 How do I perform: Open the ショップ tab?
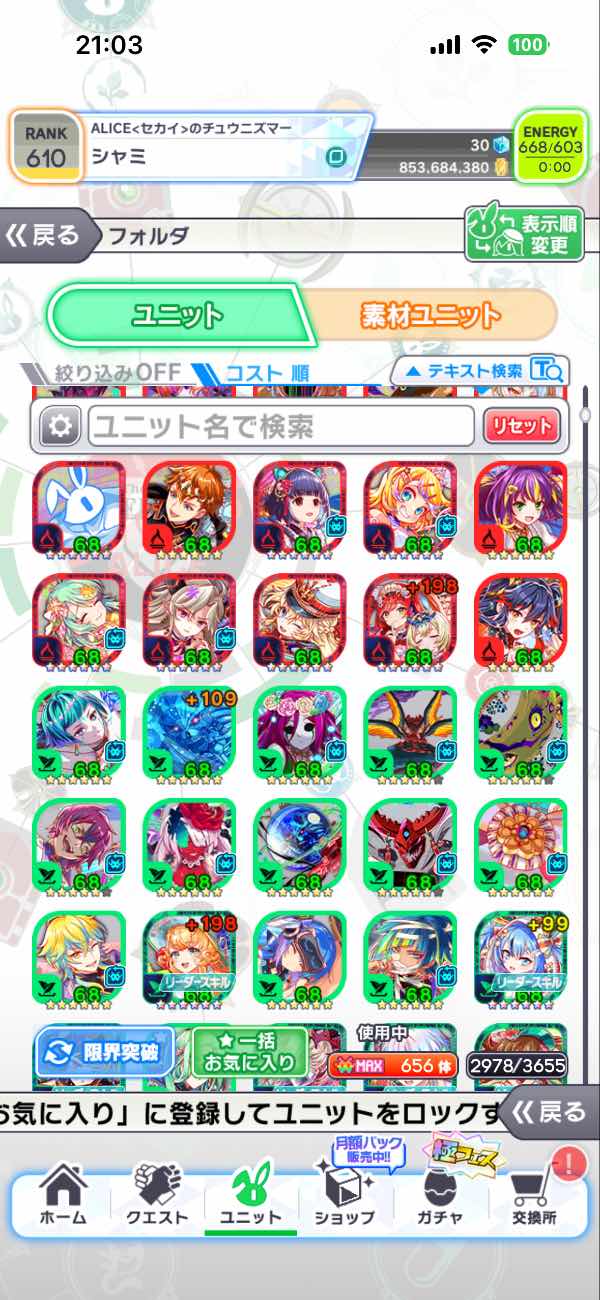344,1197
